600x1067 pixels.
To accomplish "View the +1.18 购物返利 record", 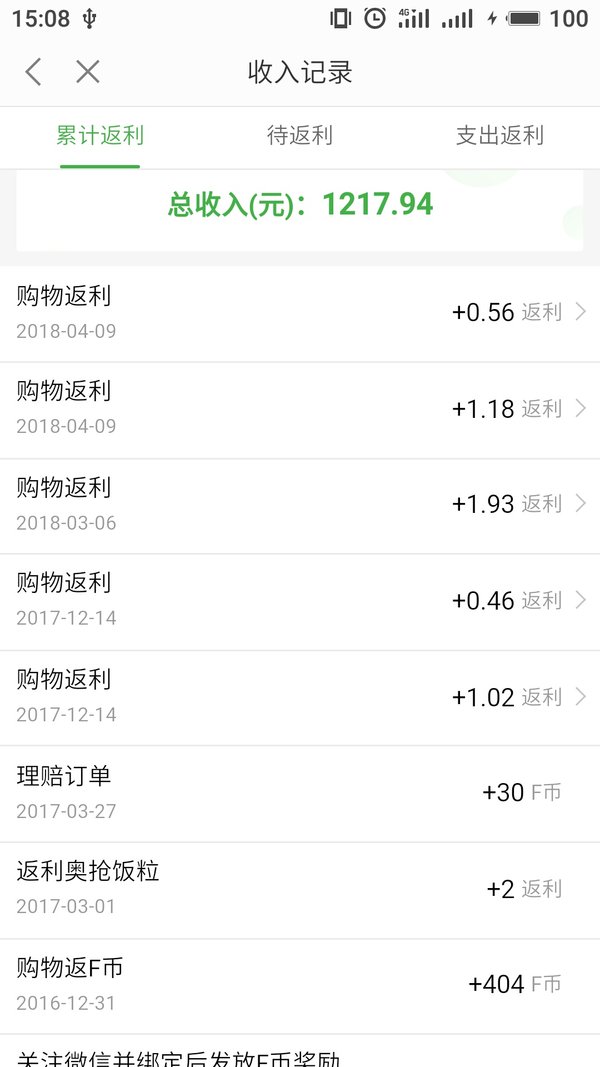I will coord(300,410).
